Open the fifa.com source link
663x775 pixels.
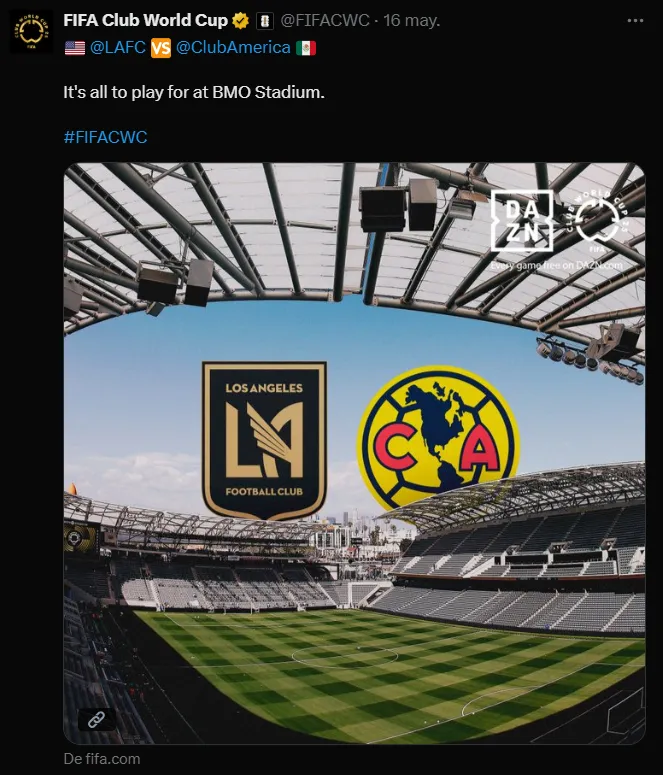click(101, 759)
